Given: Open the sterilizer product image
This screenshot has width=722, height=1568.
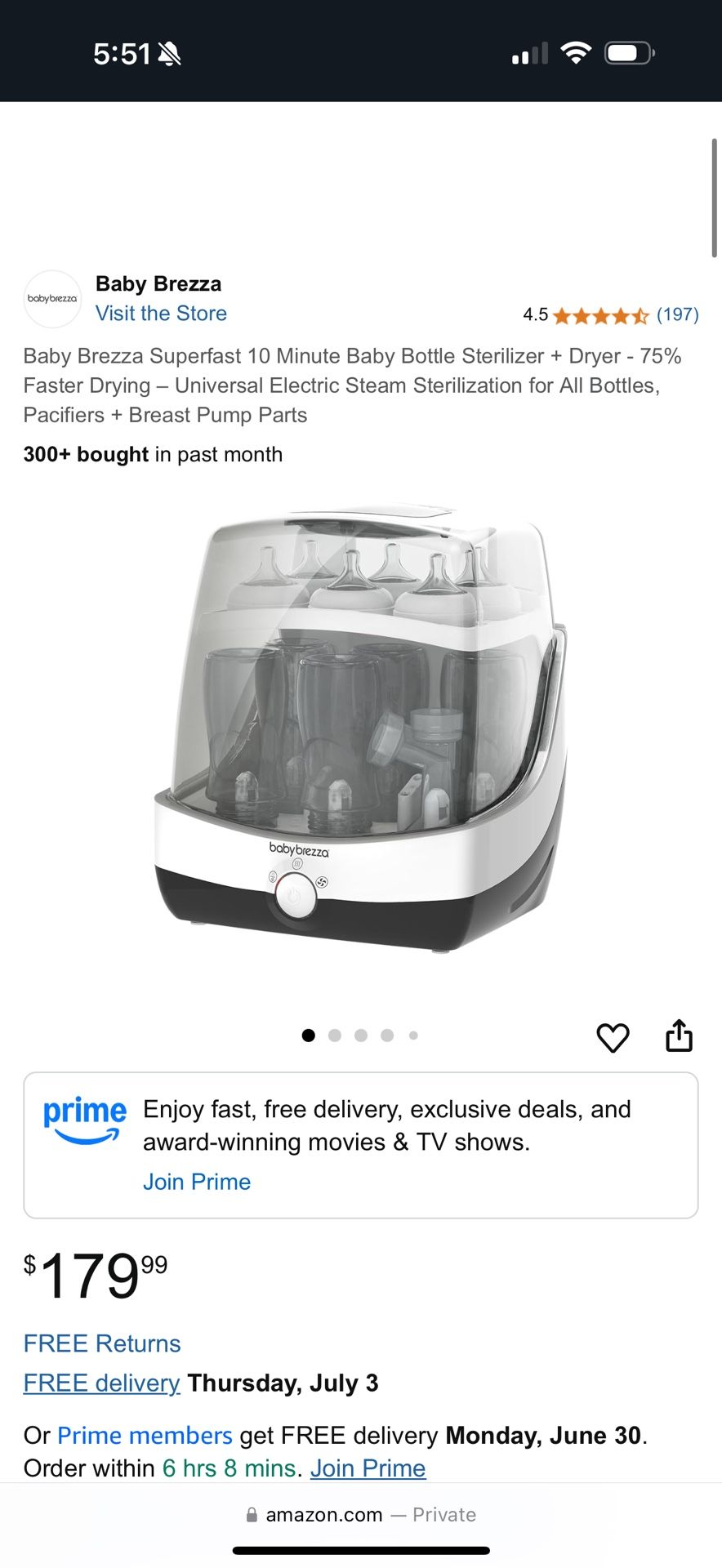Looking at the screenshot, I should pyautogui.click(x=361, y=731).
